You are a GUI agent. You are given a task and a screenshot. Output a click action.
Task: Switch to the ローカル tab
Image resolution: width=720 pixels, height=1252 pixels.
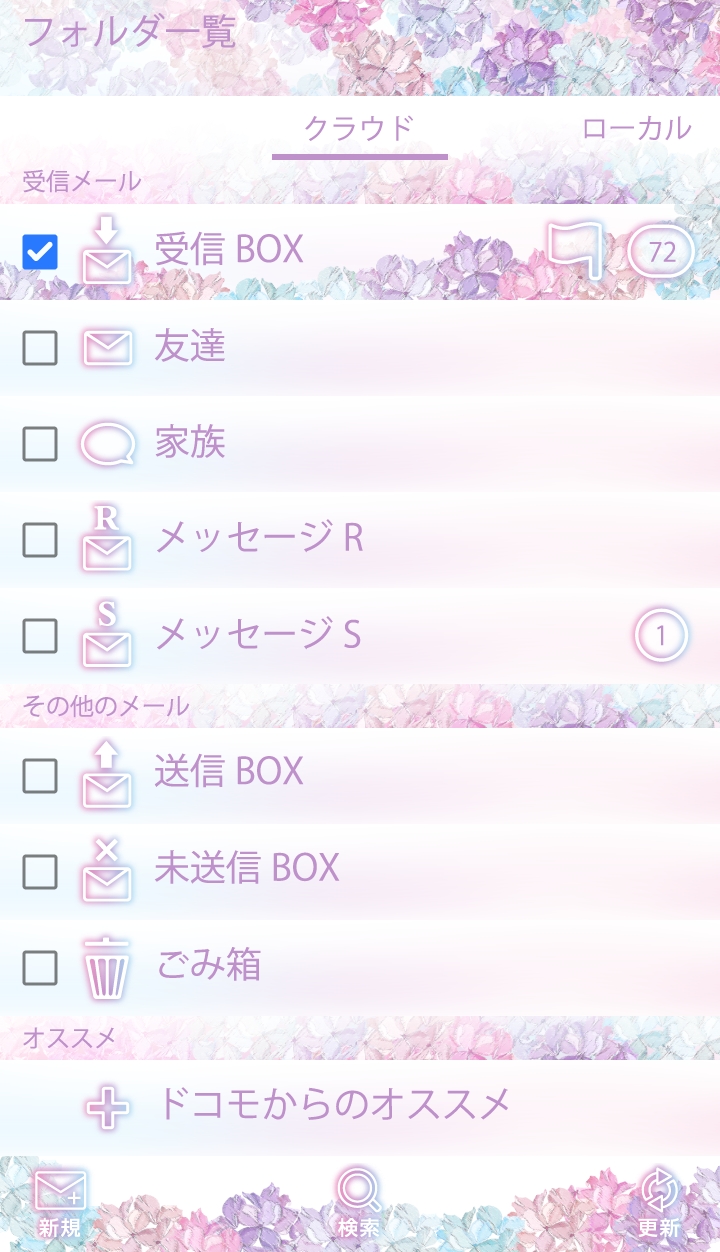pyautogui.click(x=636, y=128)
